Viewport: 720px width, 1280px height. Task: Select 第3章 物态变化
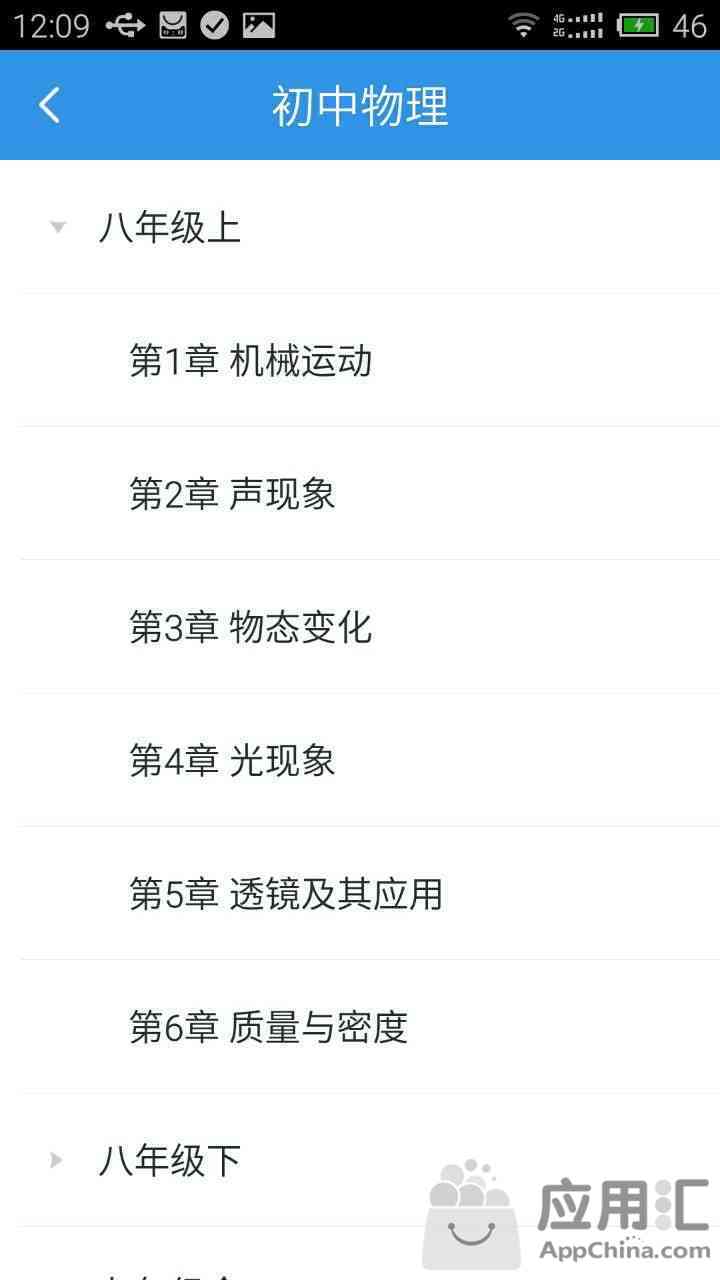(360, 627)
